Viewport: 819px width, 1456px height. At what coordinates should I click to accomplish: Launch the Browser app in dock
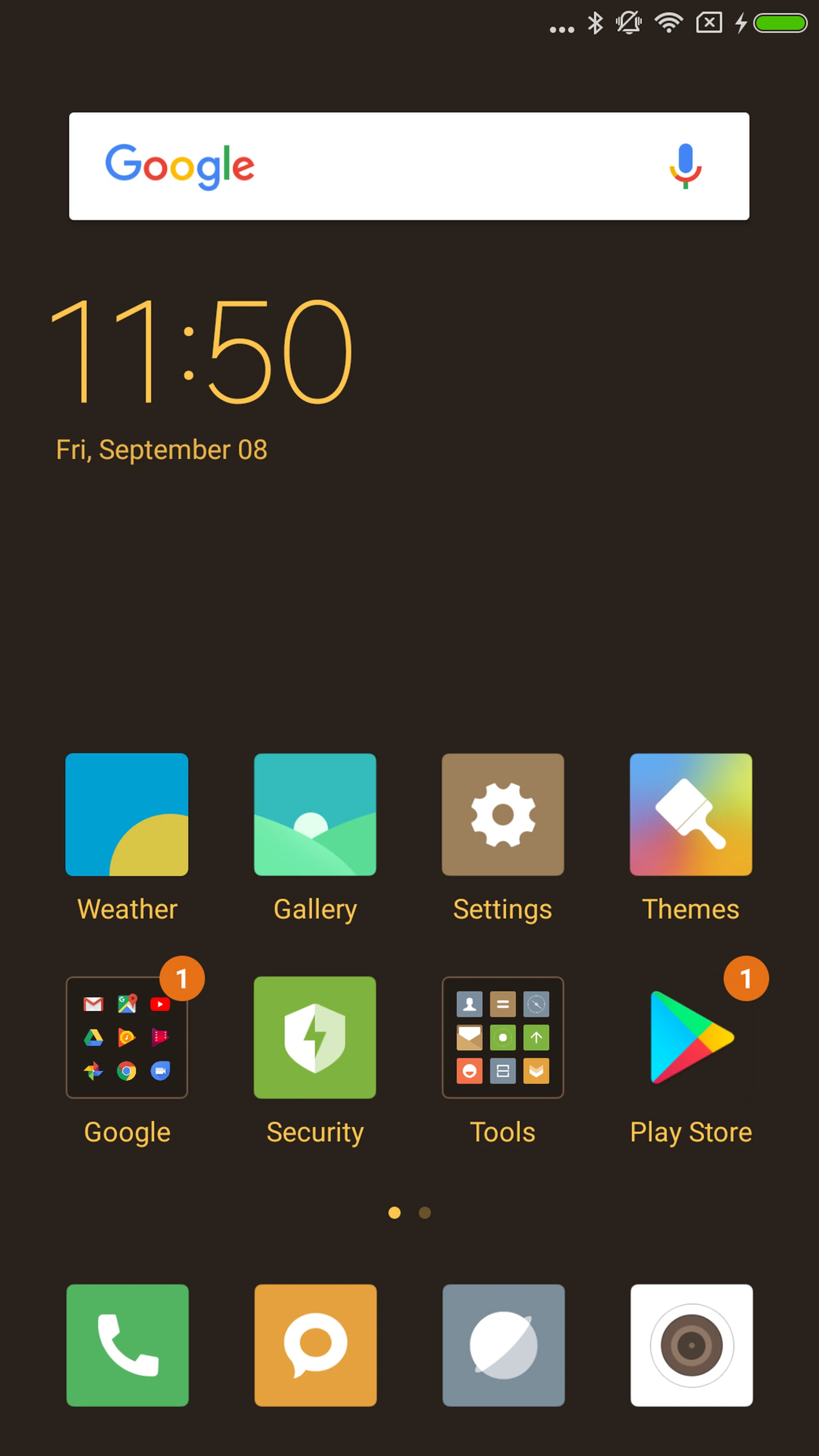503,1345
